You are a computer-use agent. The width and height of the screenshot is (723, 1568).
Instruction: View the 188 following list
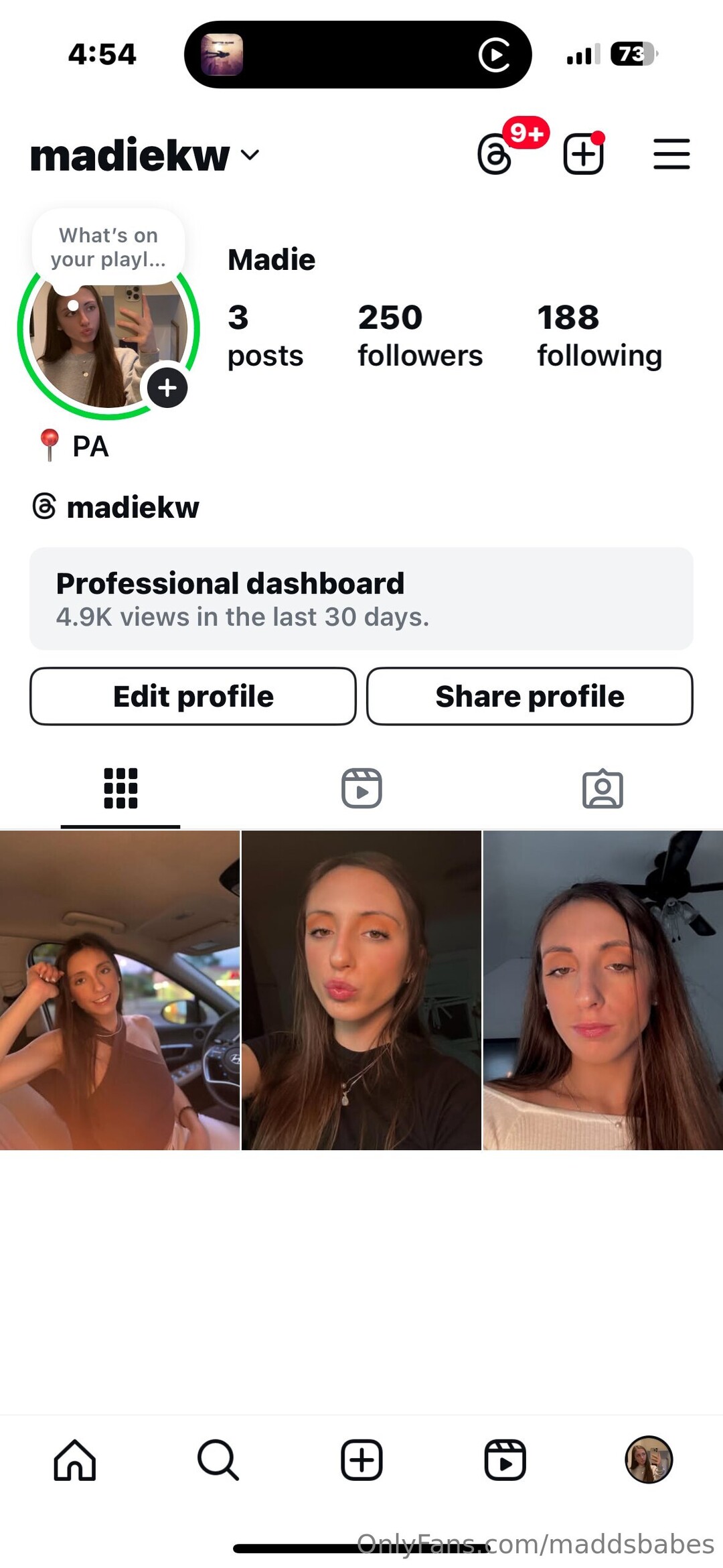pos(599,336)
